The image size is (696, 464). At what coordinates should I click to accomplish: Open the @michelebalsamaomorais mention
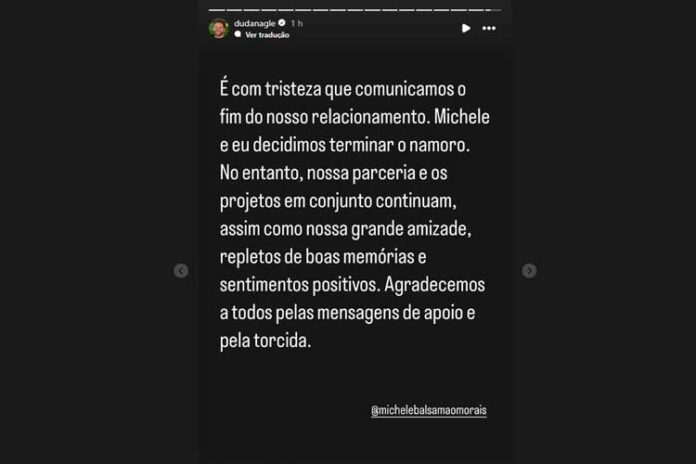(428, 411)
